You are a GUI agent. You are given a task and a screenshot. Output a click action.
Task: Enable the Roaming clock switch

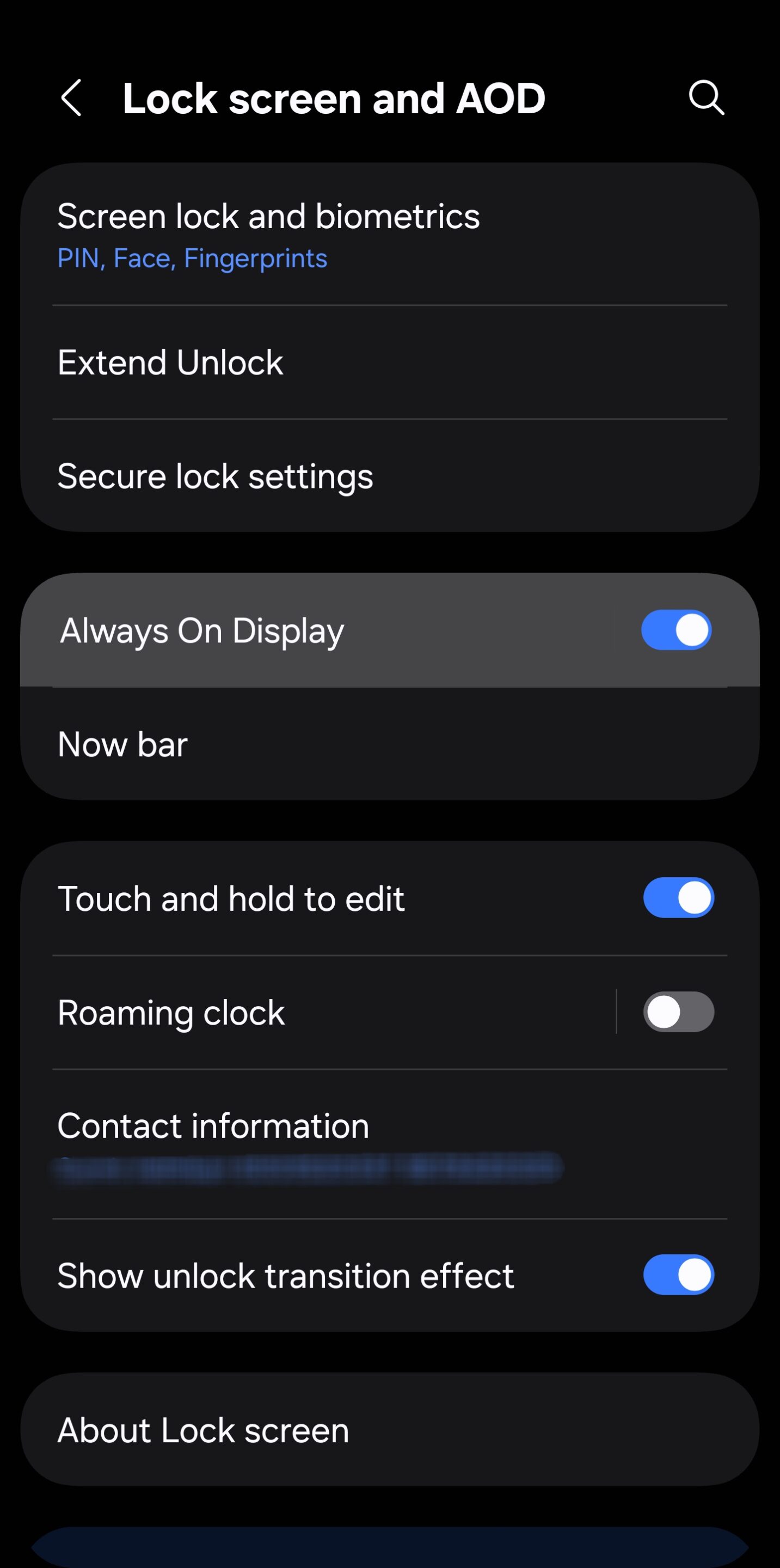(678, 1012)
